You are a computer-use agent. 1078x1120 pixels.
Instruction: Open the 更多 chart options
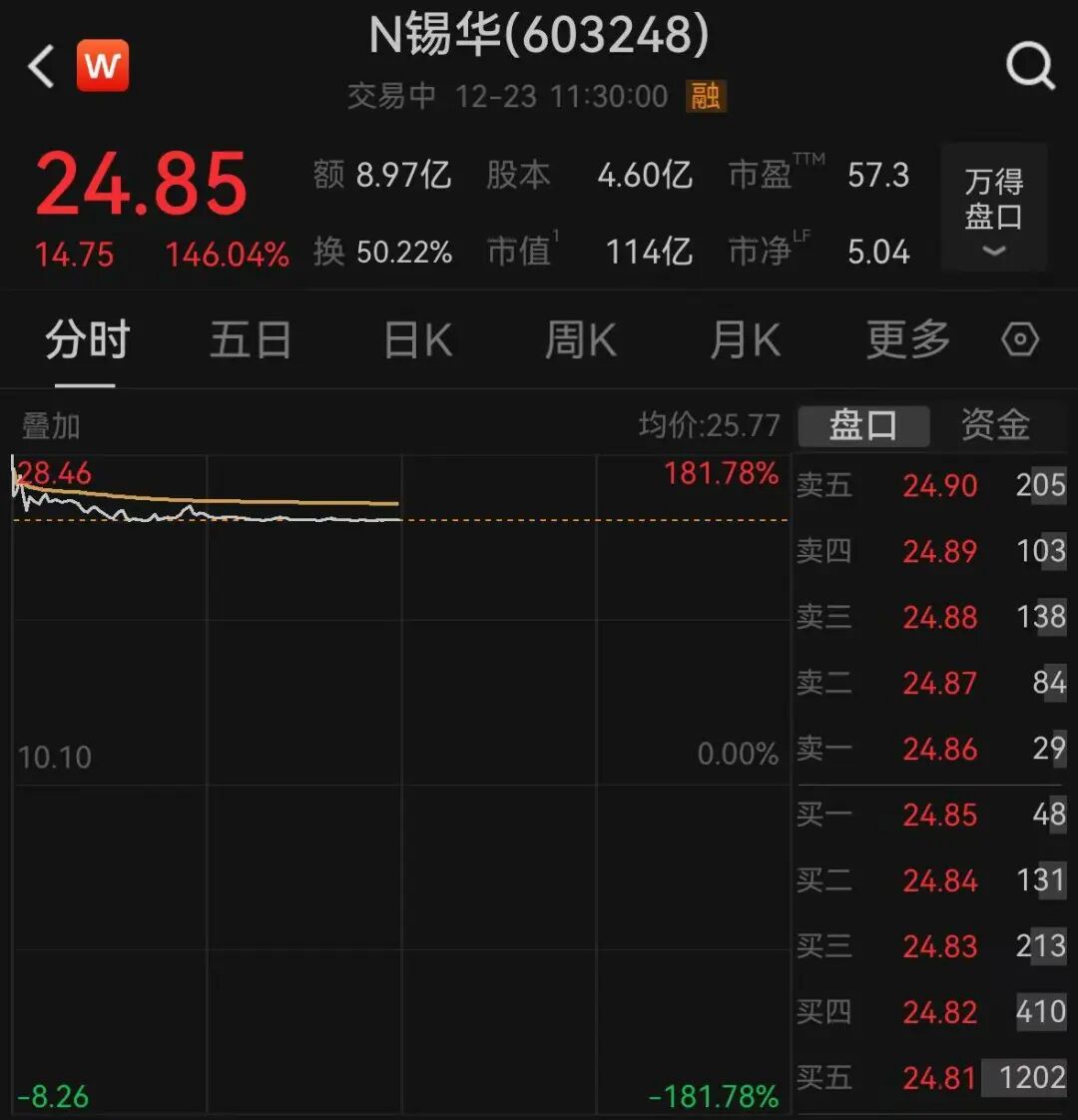907,340
